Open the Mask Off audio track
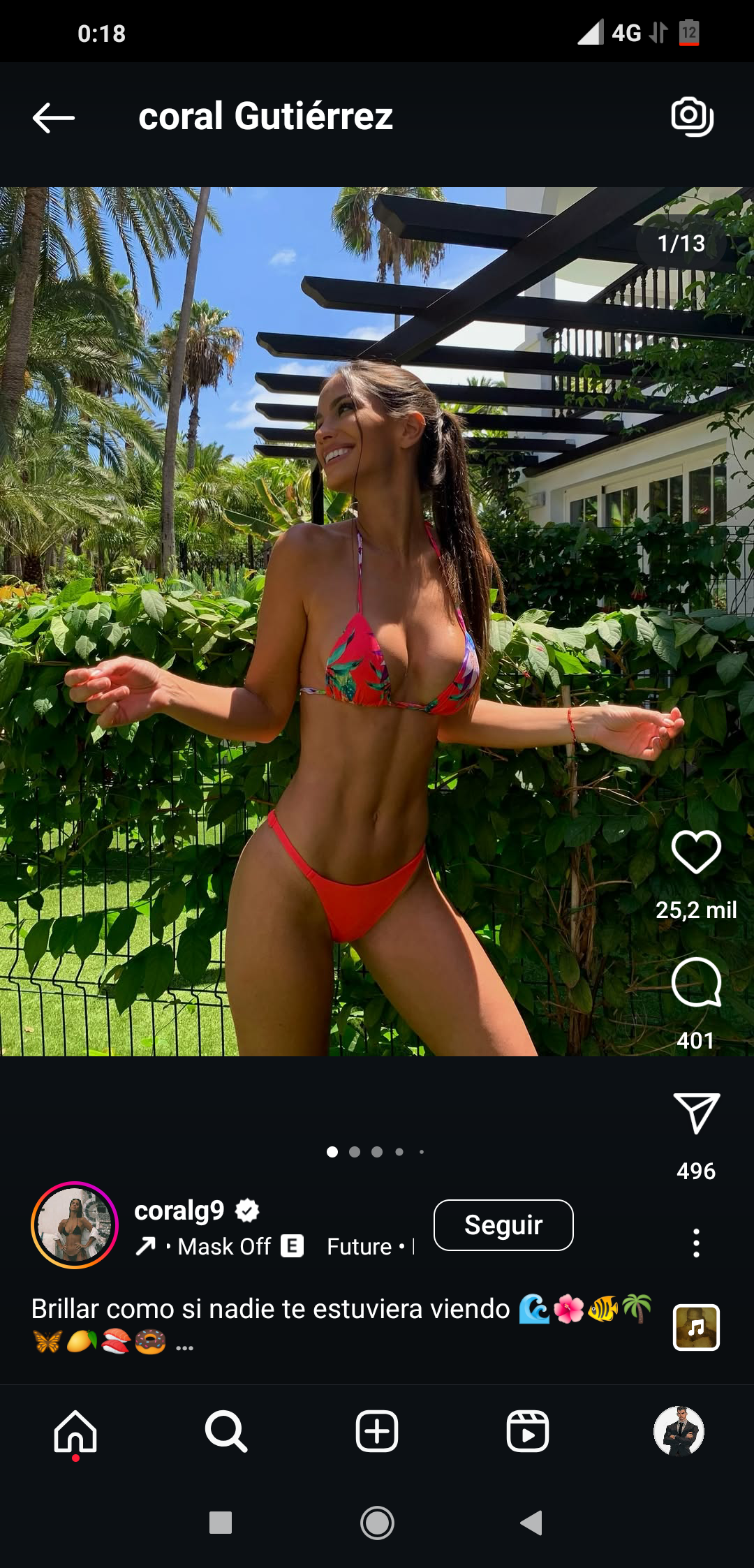Viewport: 754px width, 1568px height. click(x=223, y=1246)
